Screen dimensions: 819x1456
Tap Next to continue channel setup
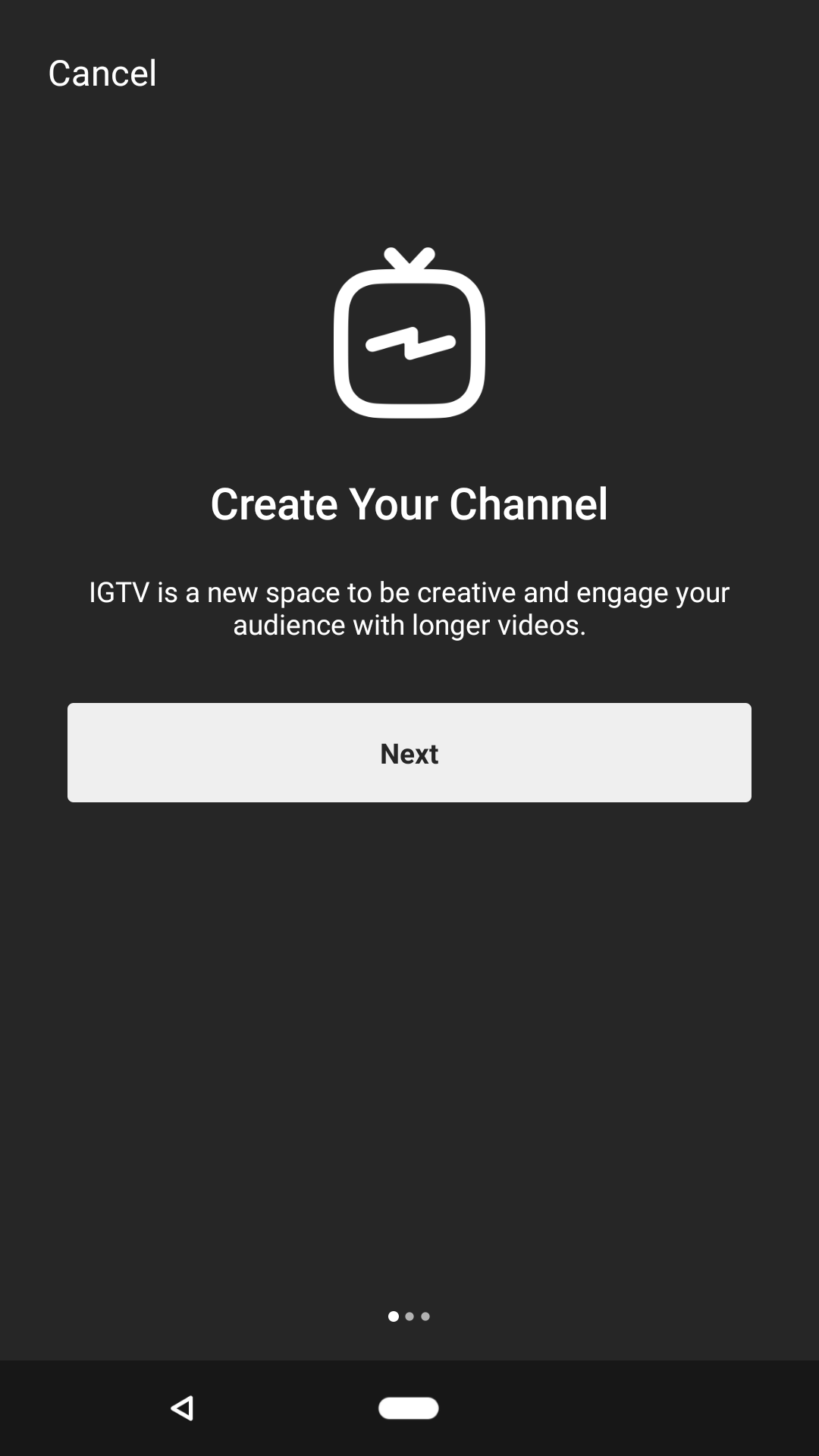(409, 752)
